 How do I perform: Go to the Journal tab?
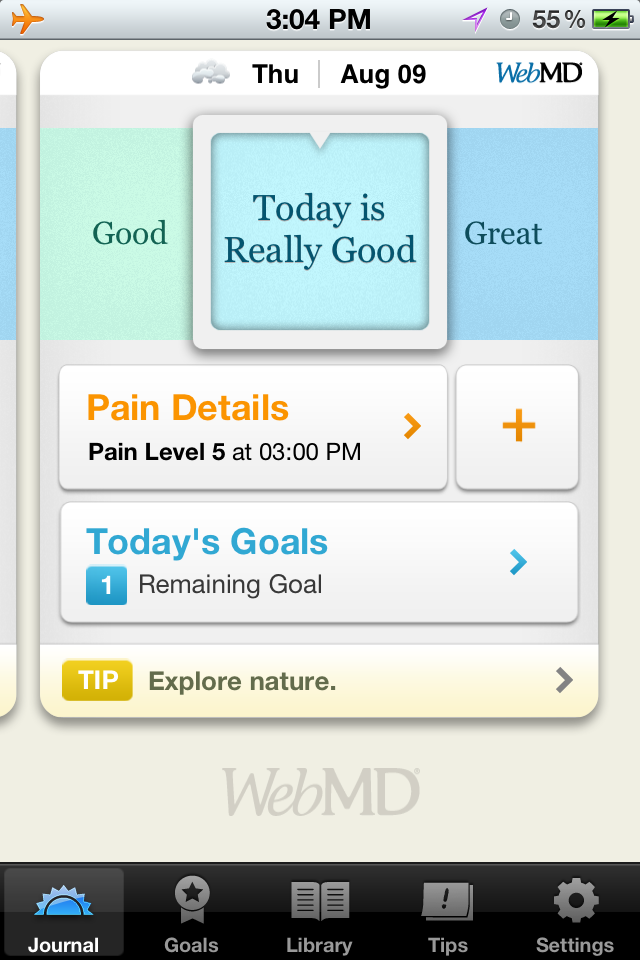(x=64, y=914)
